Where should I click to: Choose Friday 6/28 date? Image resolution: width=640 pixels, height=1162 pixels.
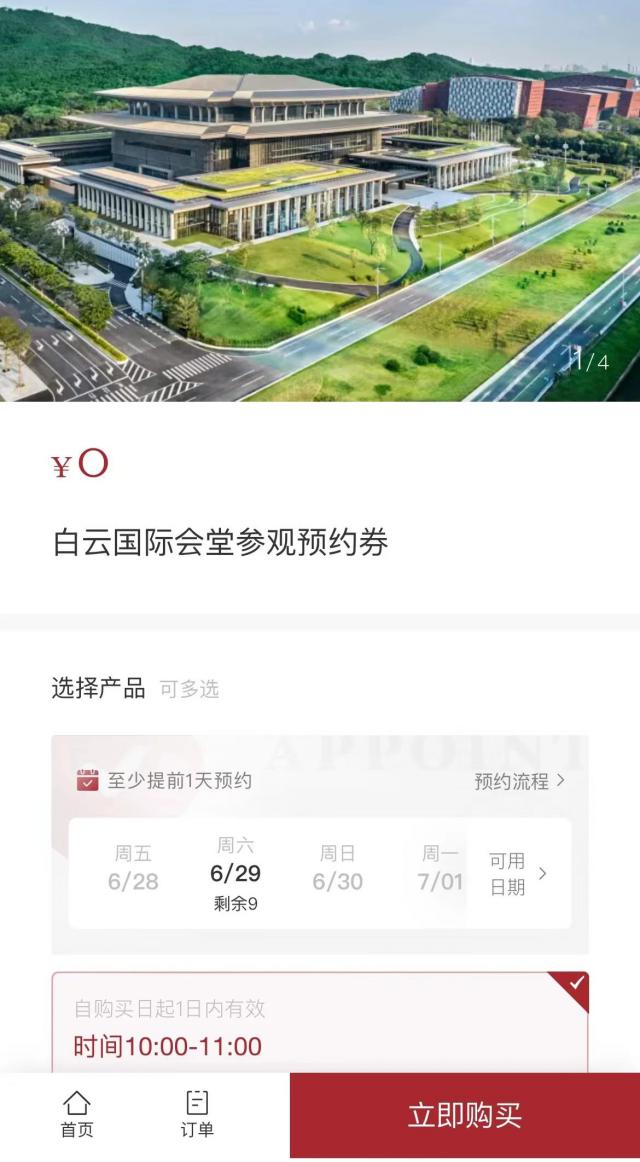coord(133,869)
